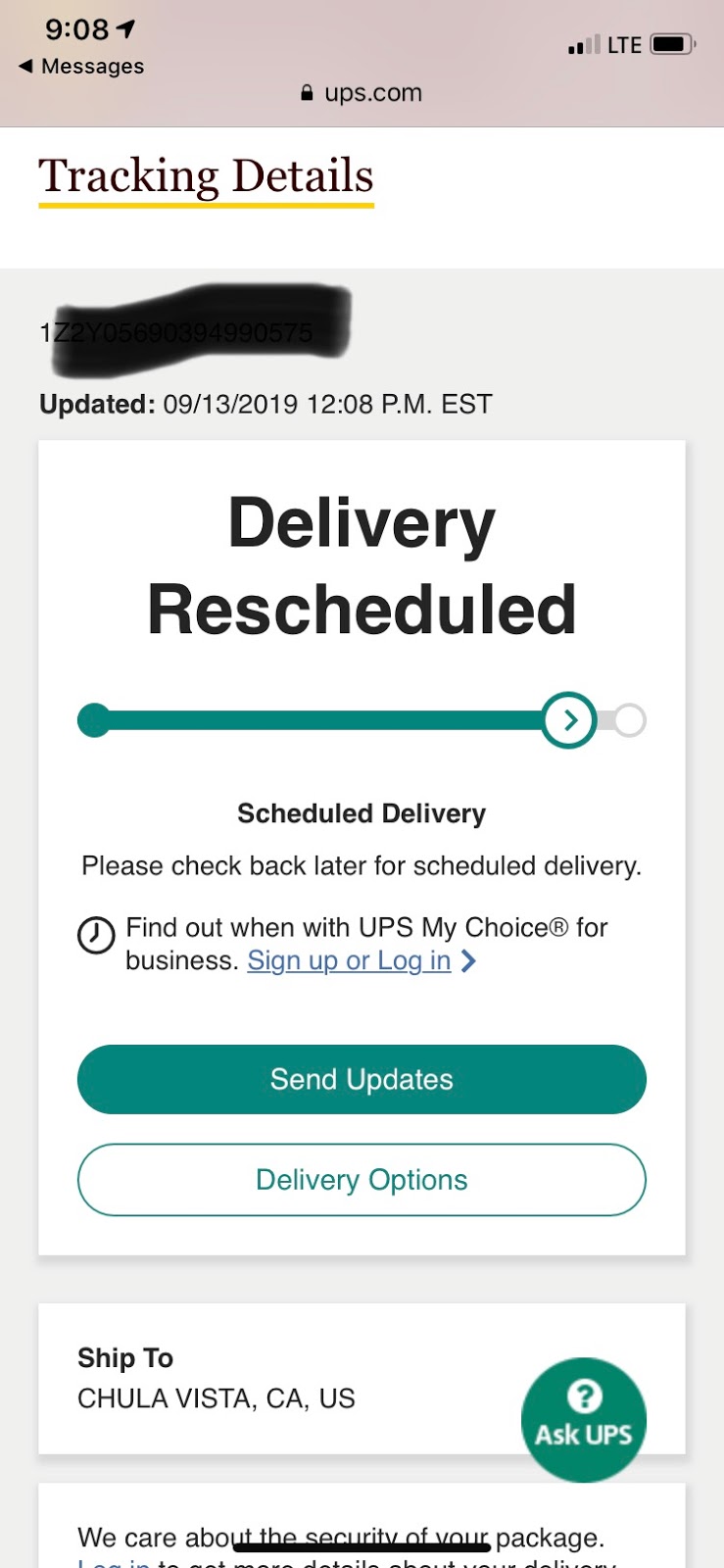Open Delivery Options
This screenshot has height=1568, width=724.
click(x=362, y=1180)
